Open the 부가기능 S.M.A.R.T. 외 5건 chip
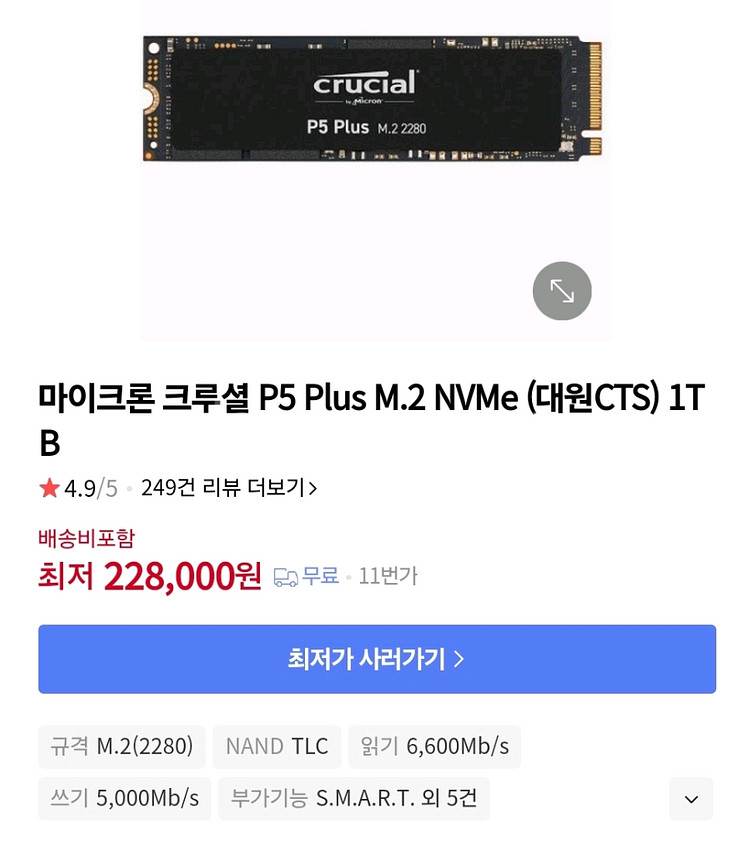This screenshot has width=750, height=854. coord(354,798)
